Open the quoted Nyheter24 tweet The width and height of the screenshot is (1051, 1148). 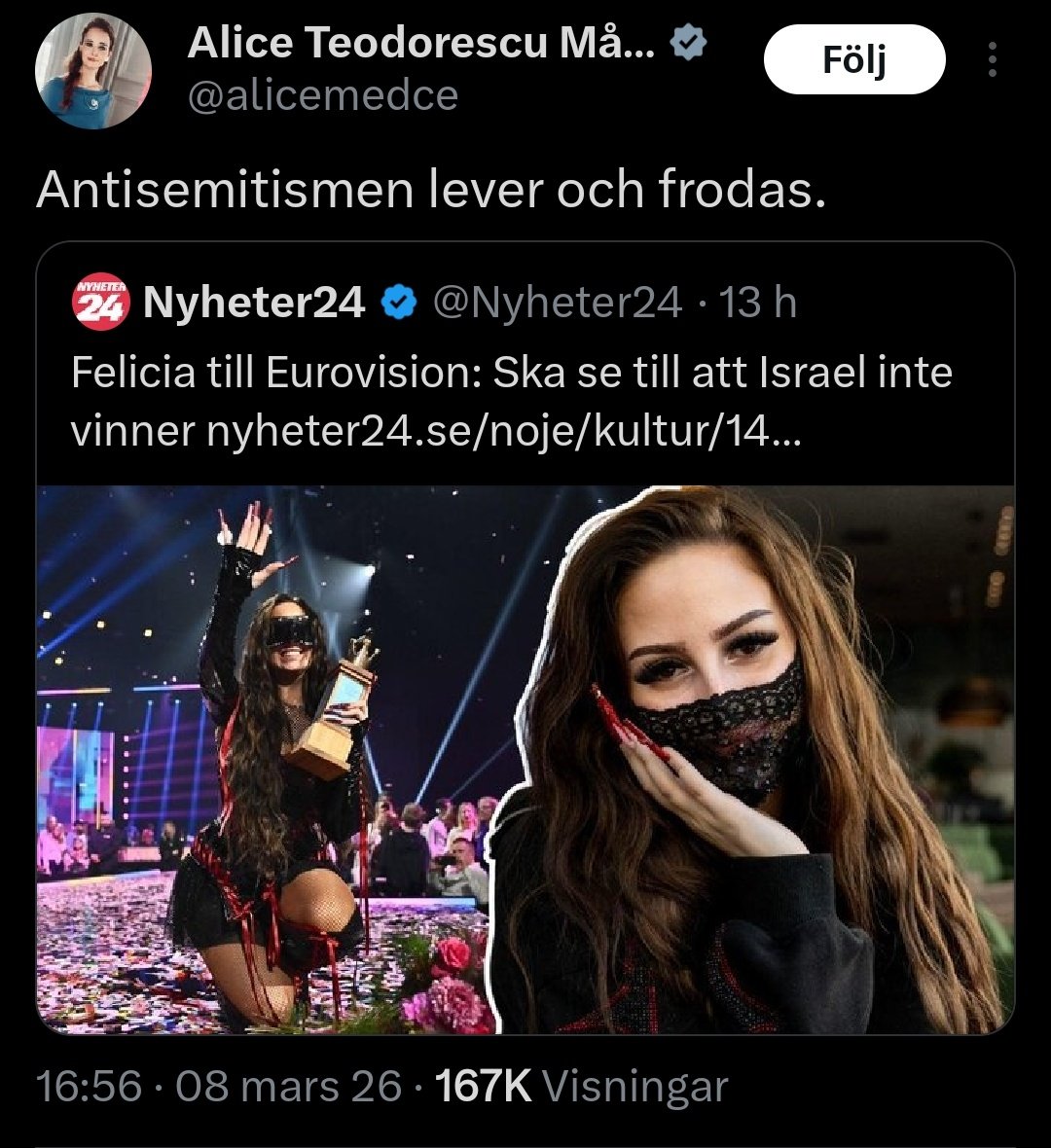tap(525, 375)
